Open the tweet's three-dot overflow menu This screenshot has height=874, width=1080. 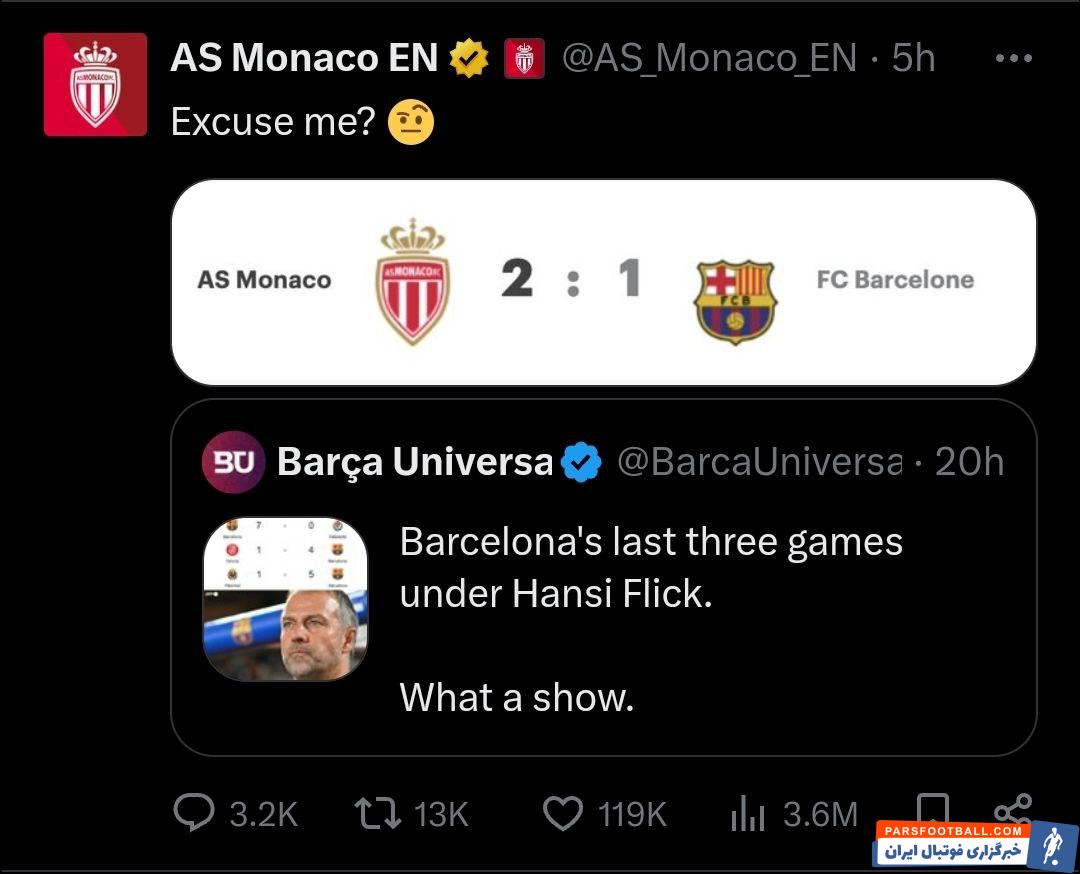point(1013,58)
